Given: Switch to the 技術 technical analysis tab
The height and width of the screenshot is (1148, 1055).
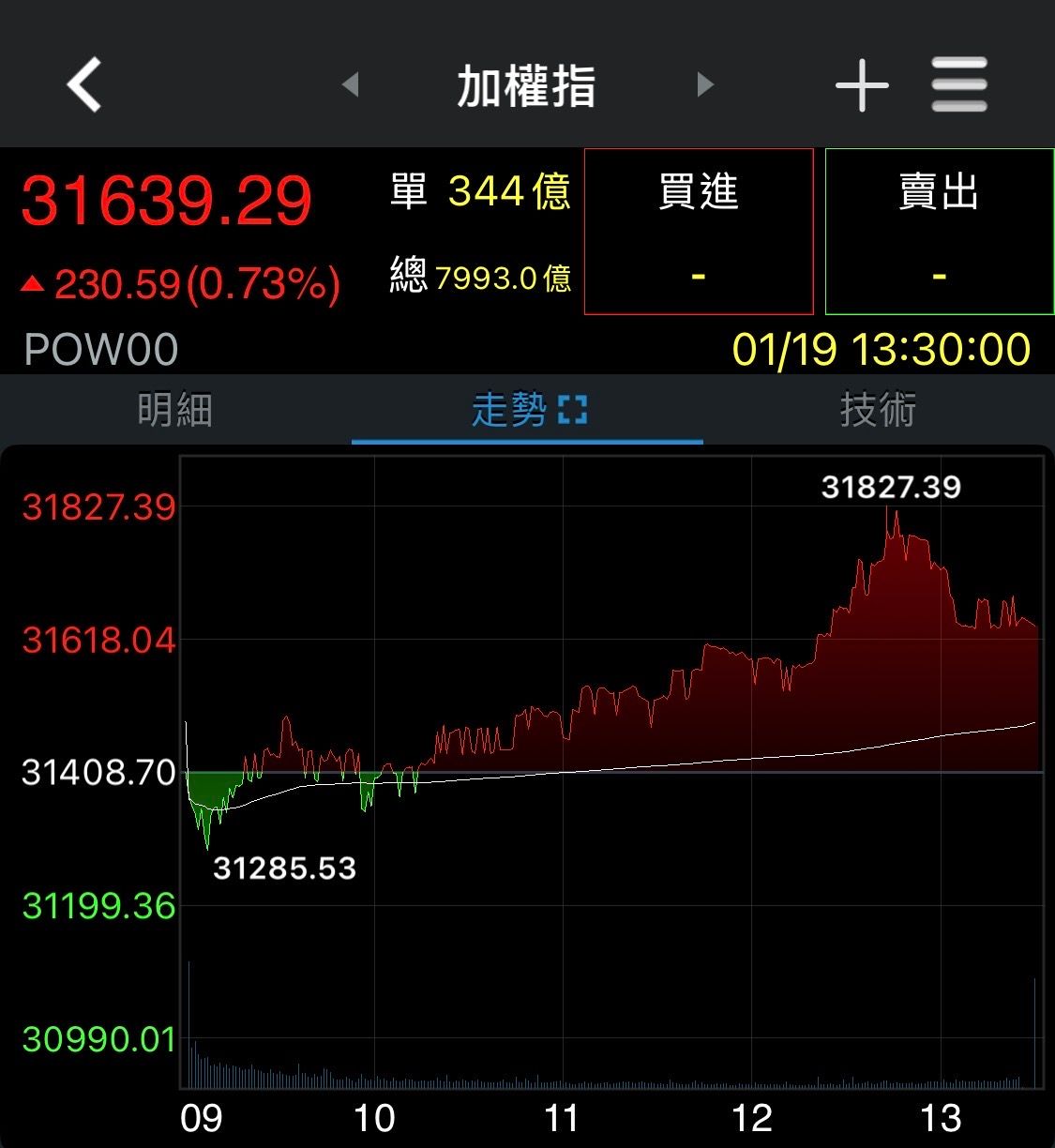Looking at the screenshot, I should click(x=878, y=409).
